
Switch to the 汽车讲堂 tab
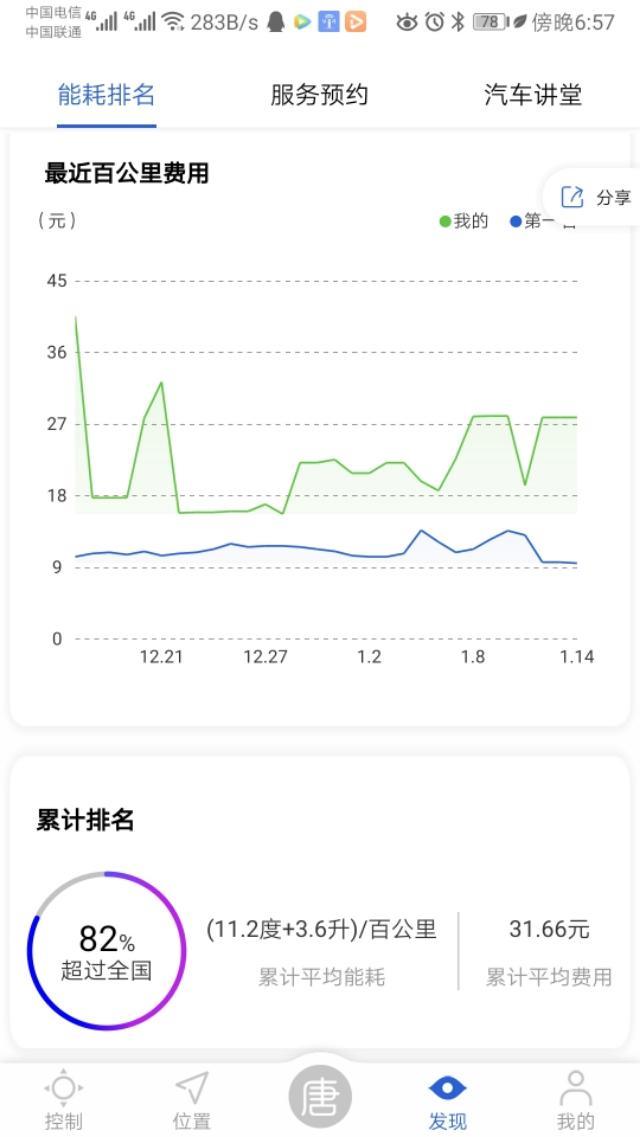click(533, 95)
